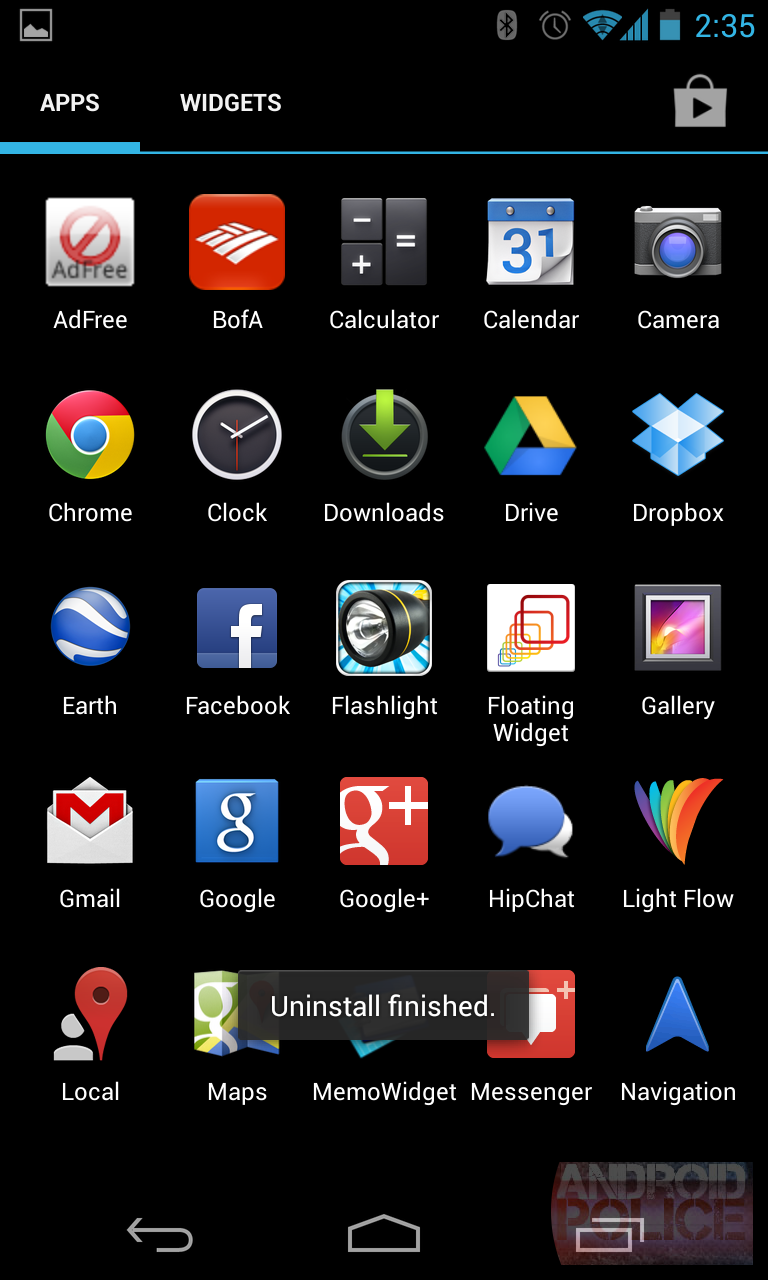Open HipChat messaging

[531, 821]
